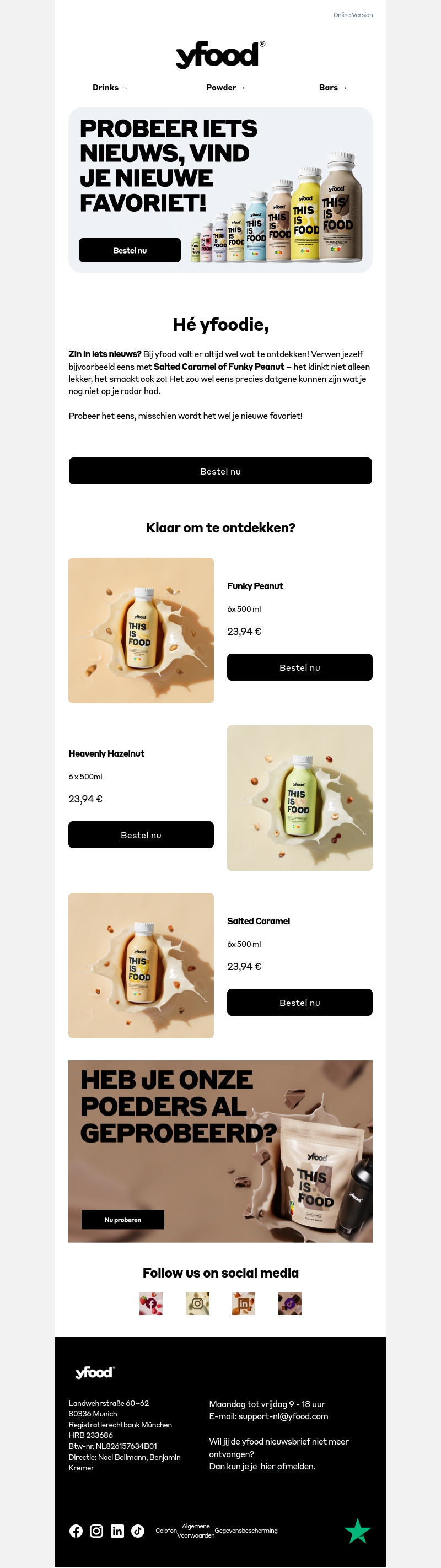This screenshot has width=441, height=1568.
Task: Open the Algemene Voorwaarden footer link
Action: (x=196, y=1531)
